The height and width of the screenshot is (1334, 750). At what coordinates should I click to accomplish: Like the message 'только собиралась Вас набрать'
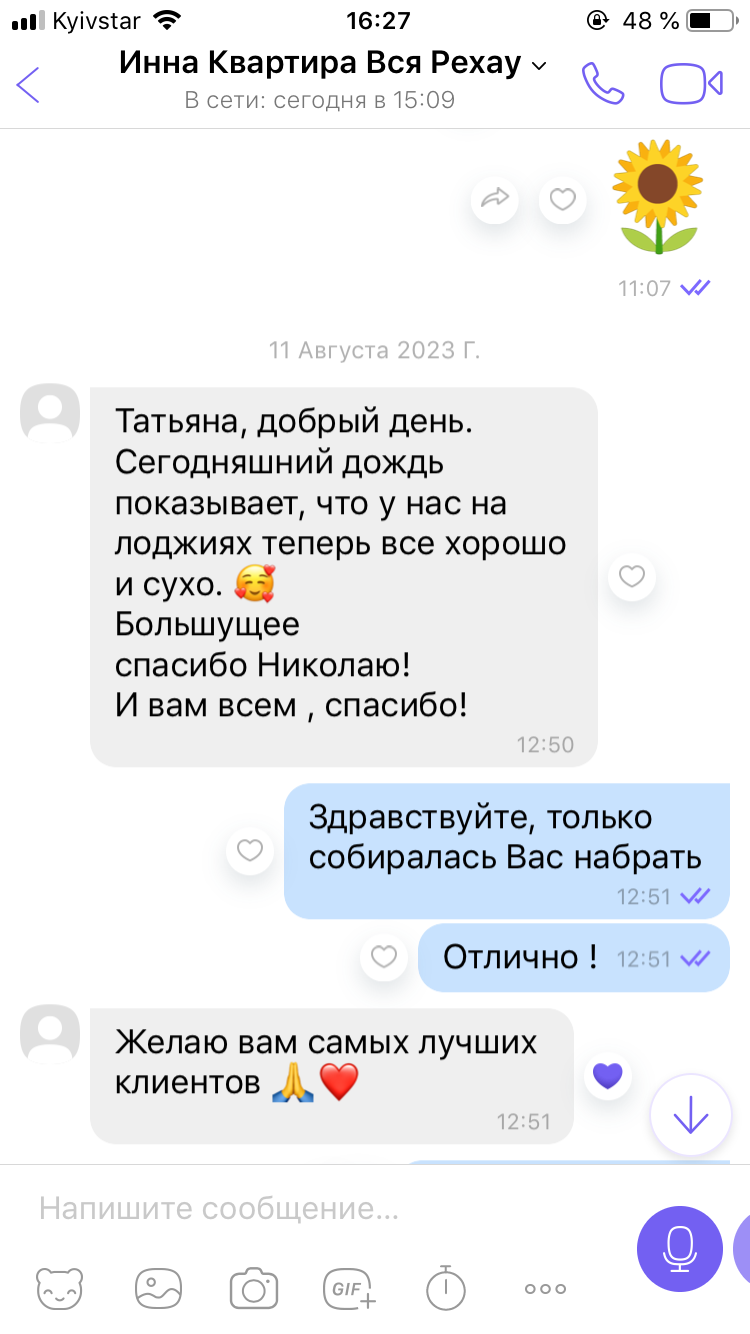pos(250,851)
